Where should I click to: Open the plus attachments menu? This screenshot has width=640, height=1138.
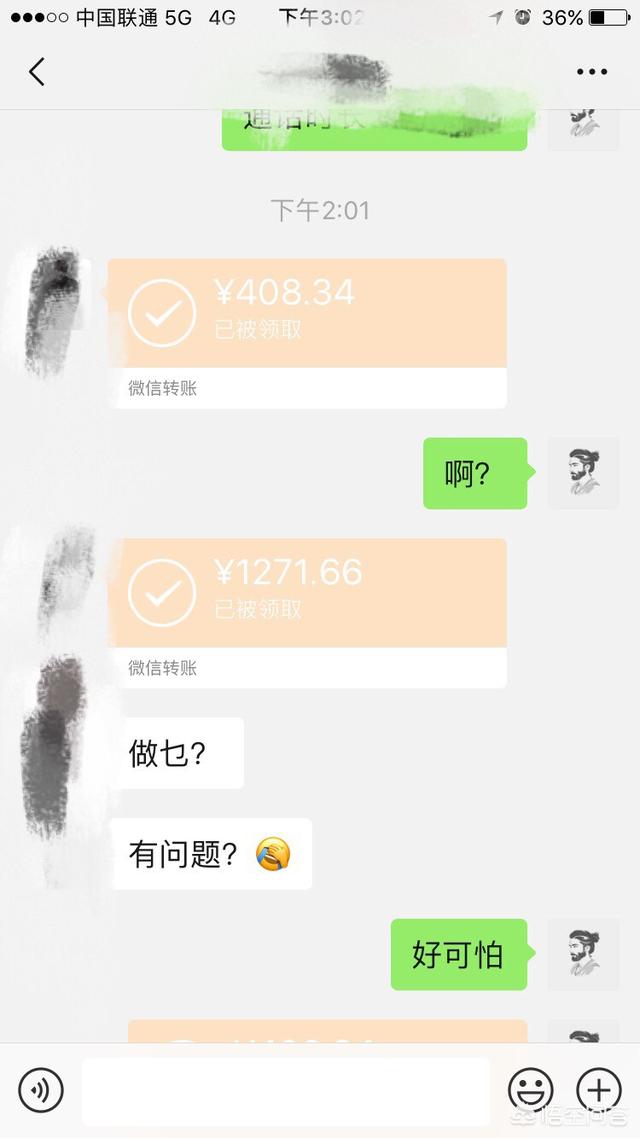[599, 1090]
